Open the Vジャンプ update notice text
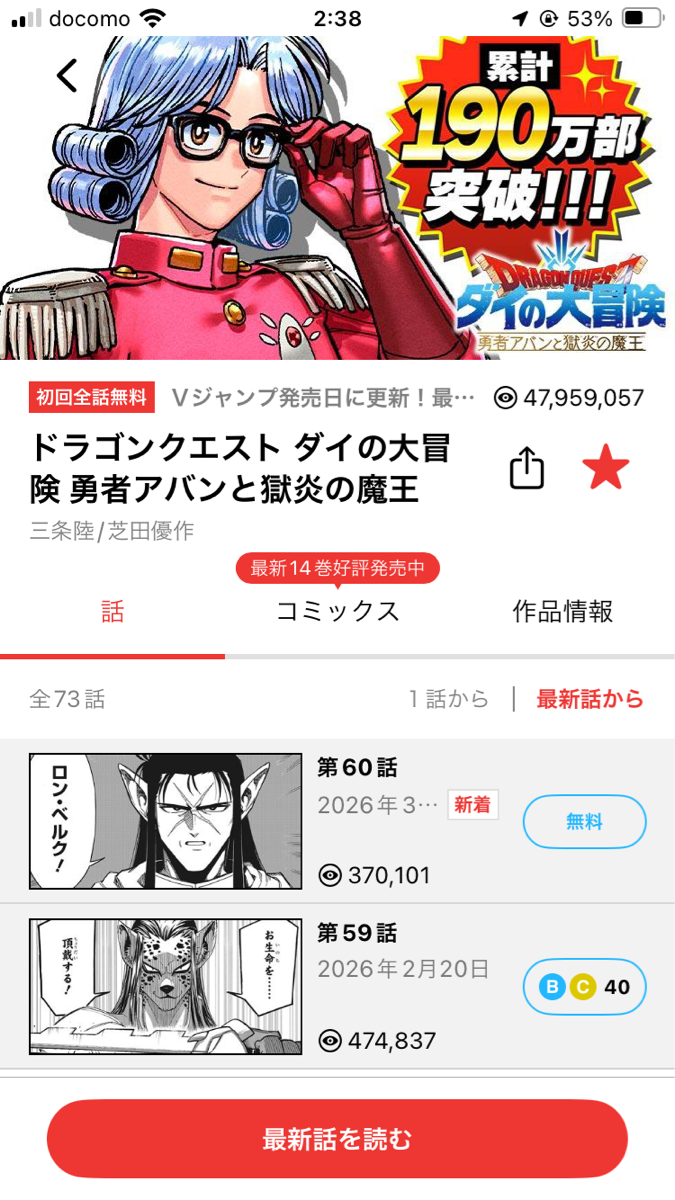The image size is (675, 1200). [323, 398]
